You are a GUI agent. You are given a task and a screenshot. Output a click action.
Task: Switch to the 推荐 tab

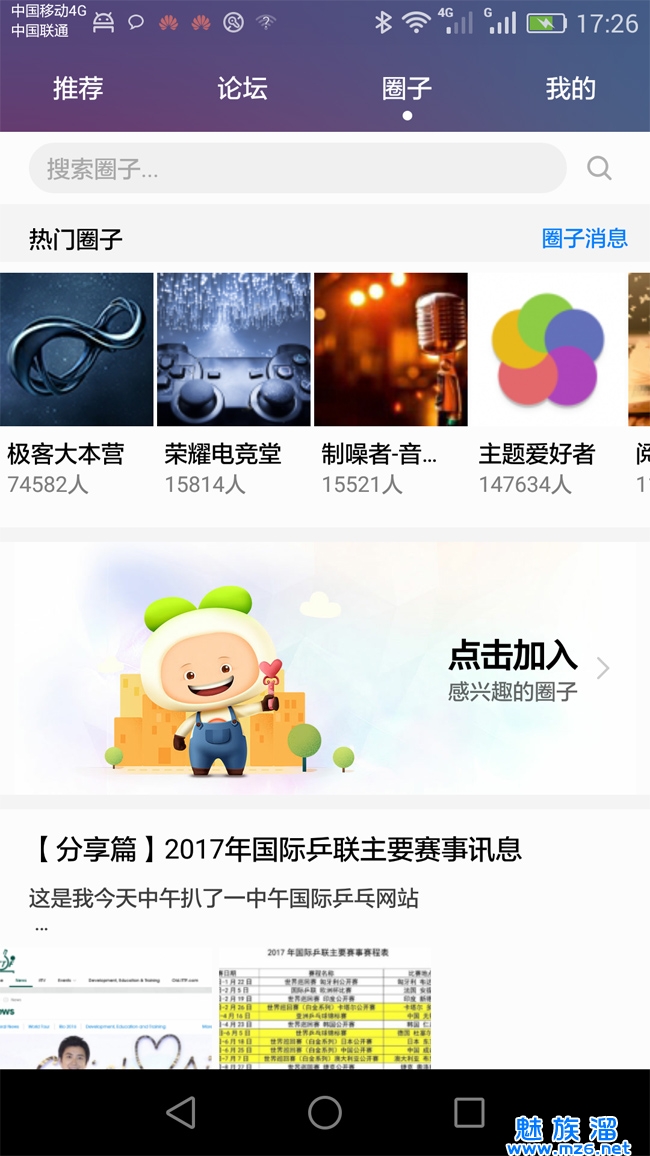[78, 89]
